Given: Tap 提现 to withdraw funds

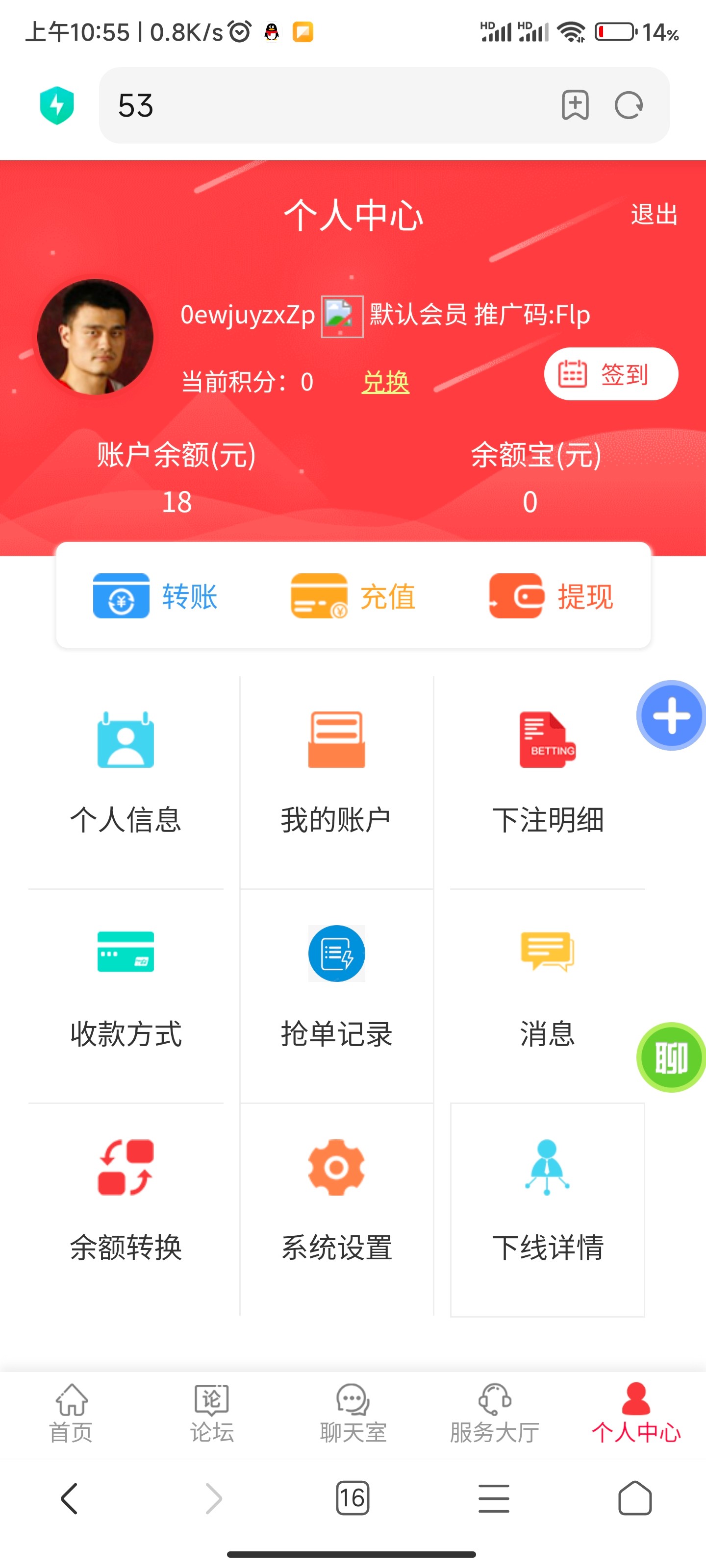Looking at the screenshot, I should (551, 596).
